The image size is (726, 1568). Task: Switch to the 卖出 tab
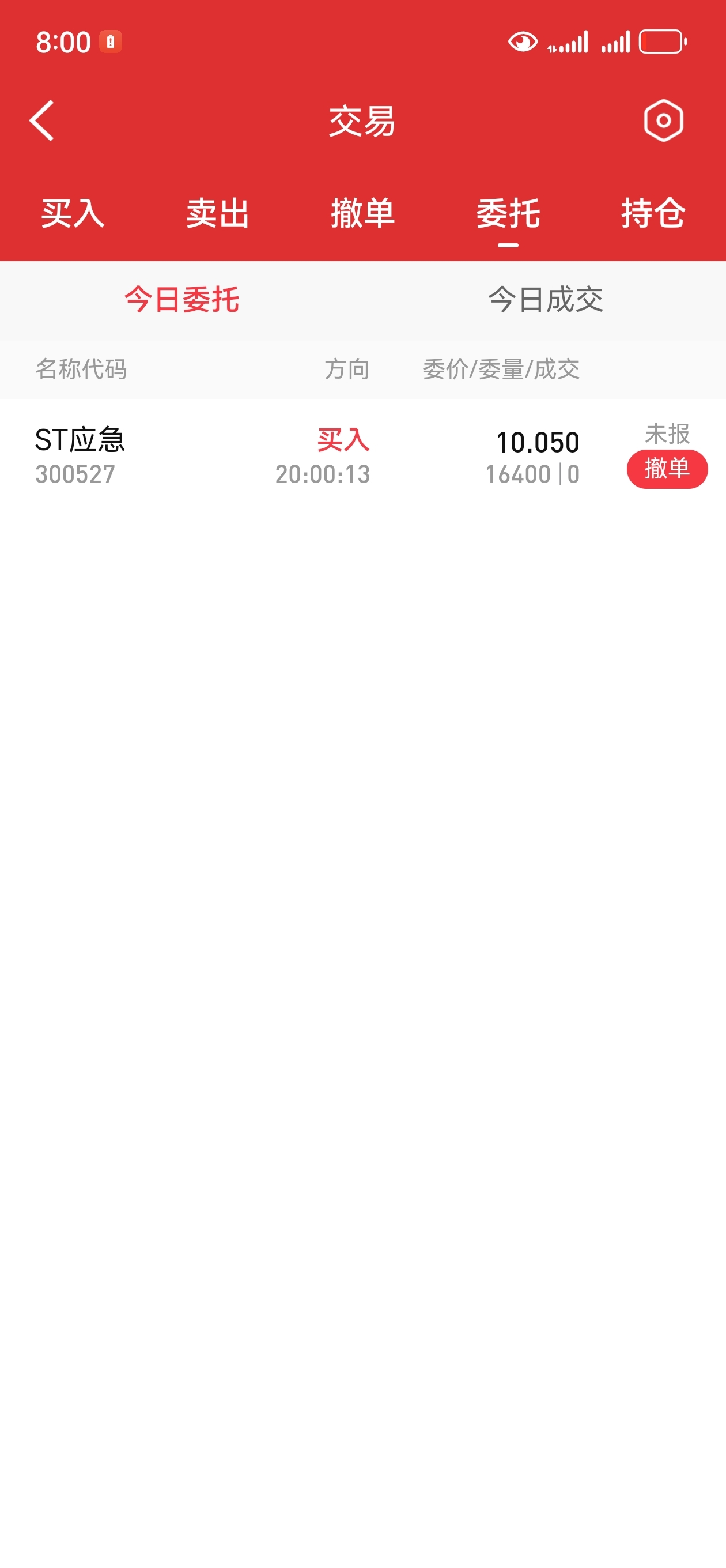[x=218, y=214]
